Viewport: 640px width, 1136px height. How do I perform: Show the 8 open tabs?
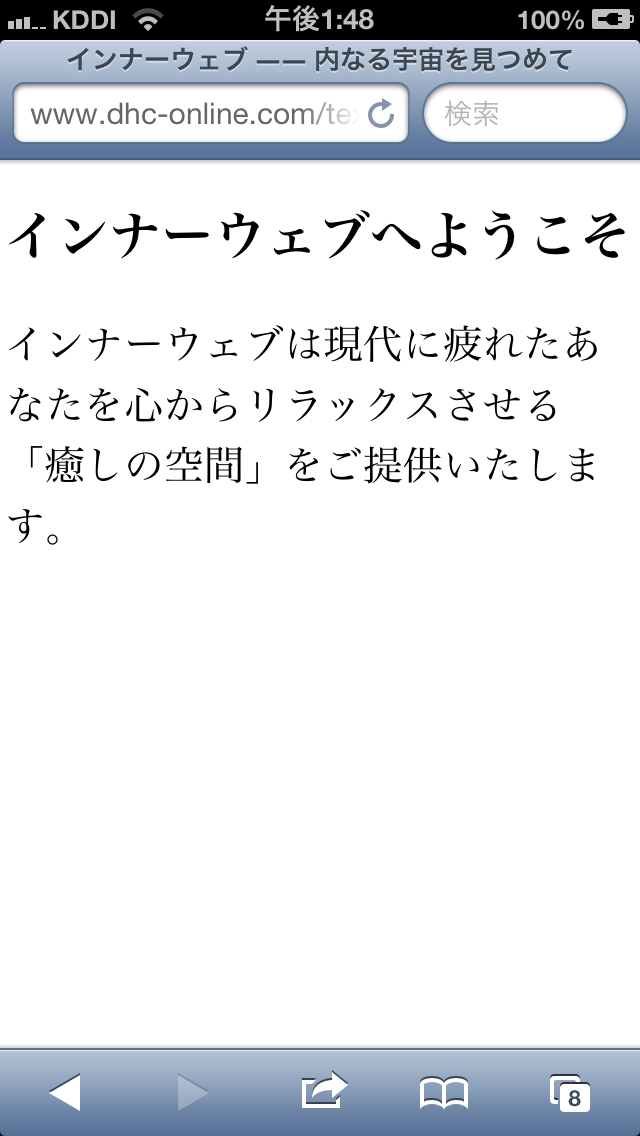(x=570, y=1093)
